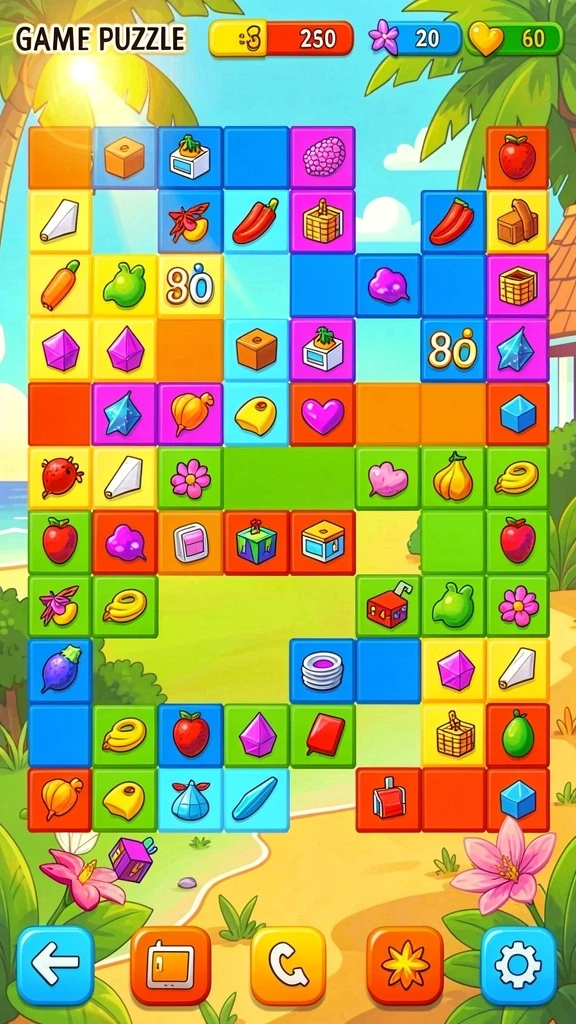Pick the eggplant tile
The width and height of the screenshot is (576, 1024).
[60, 669]
